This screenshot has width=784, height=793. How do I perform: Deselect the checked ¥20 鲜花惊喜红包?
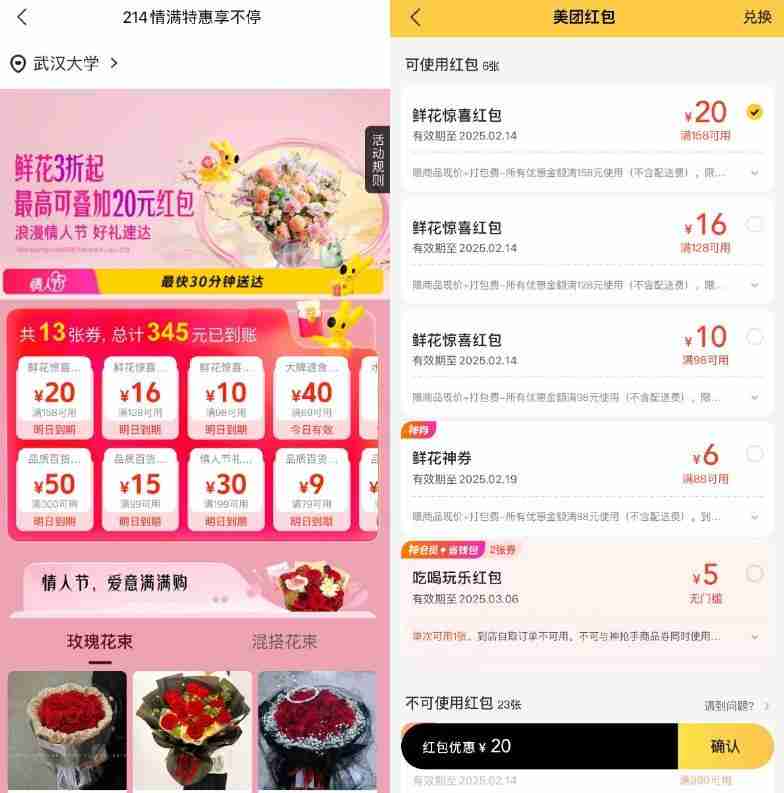tap(754, 112)
